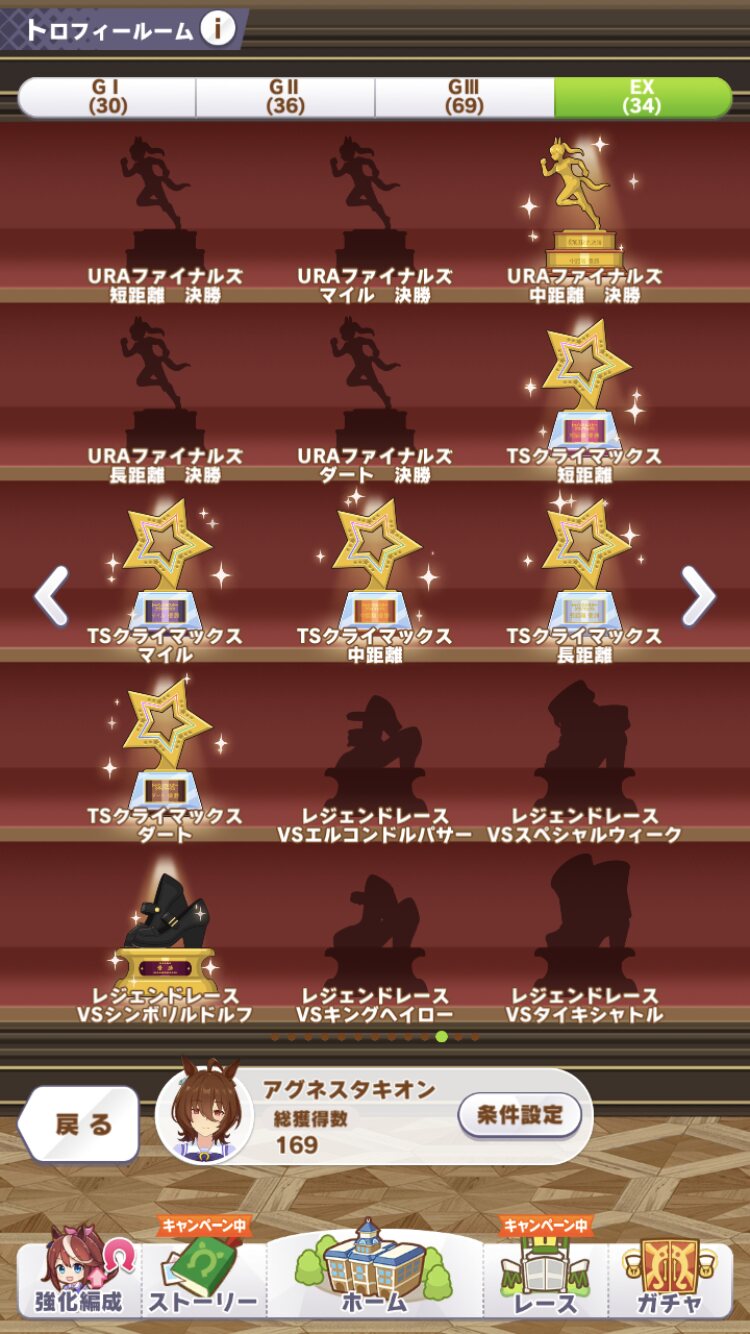This screenshot has height=1334, width=750.
Task: Open 条件設定 filter settings
Action: [519, 1114]
